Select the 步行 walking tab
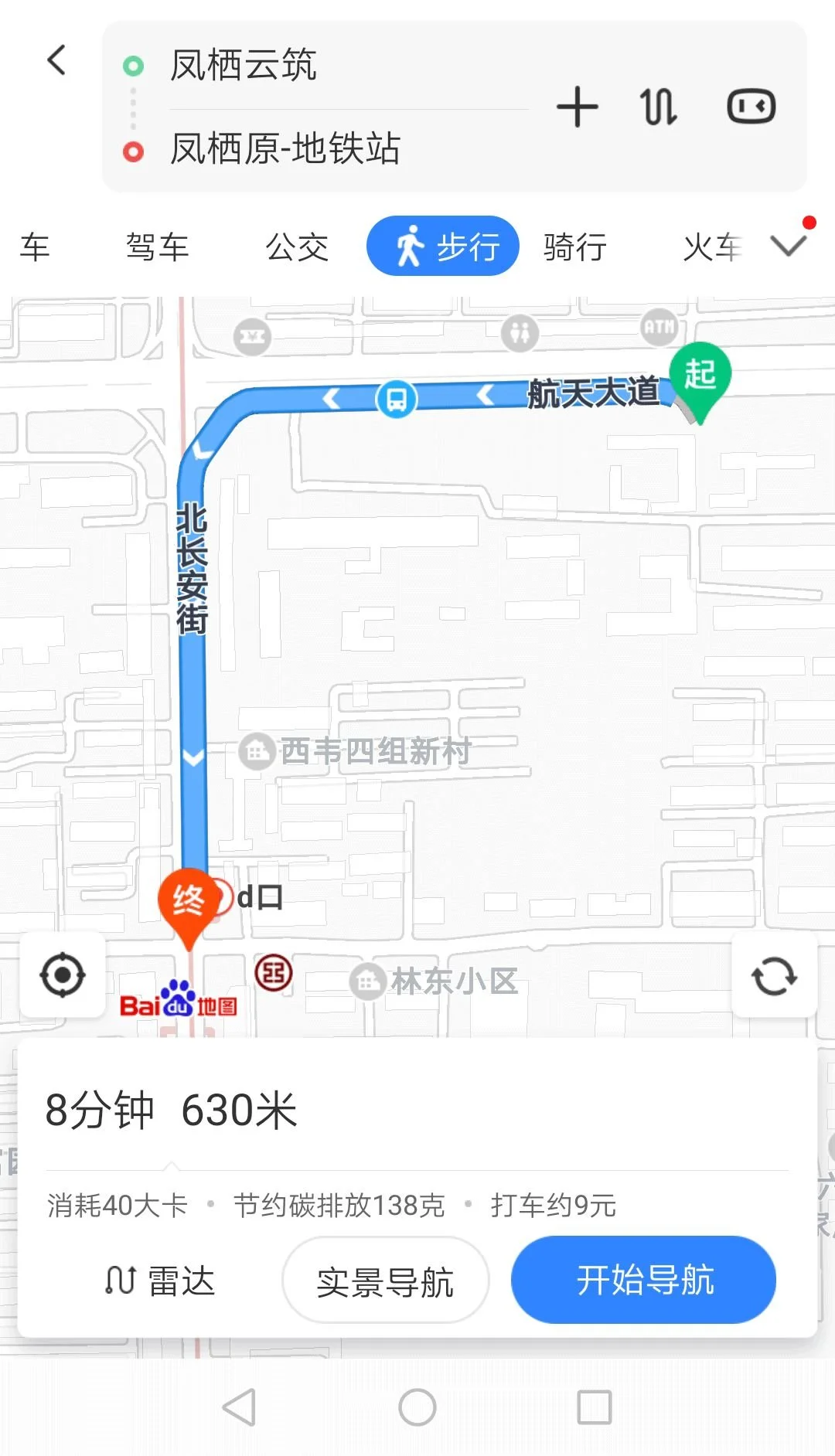This screenshot has width=835, height=1456. coord(443,247)
